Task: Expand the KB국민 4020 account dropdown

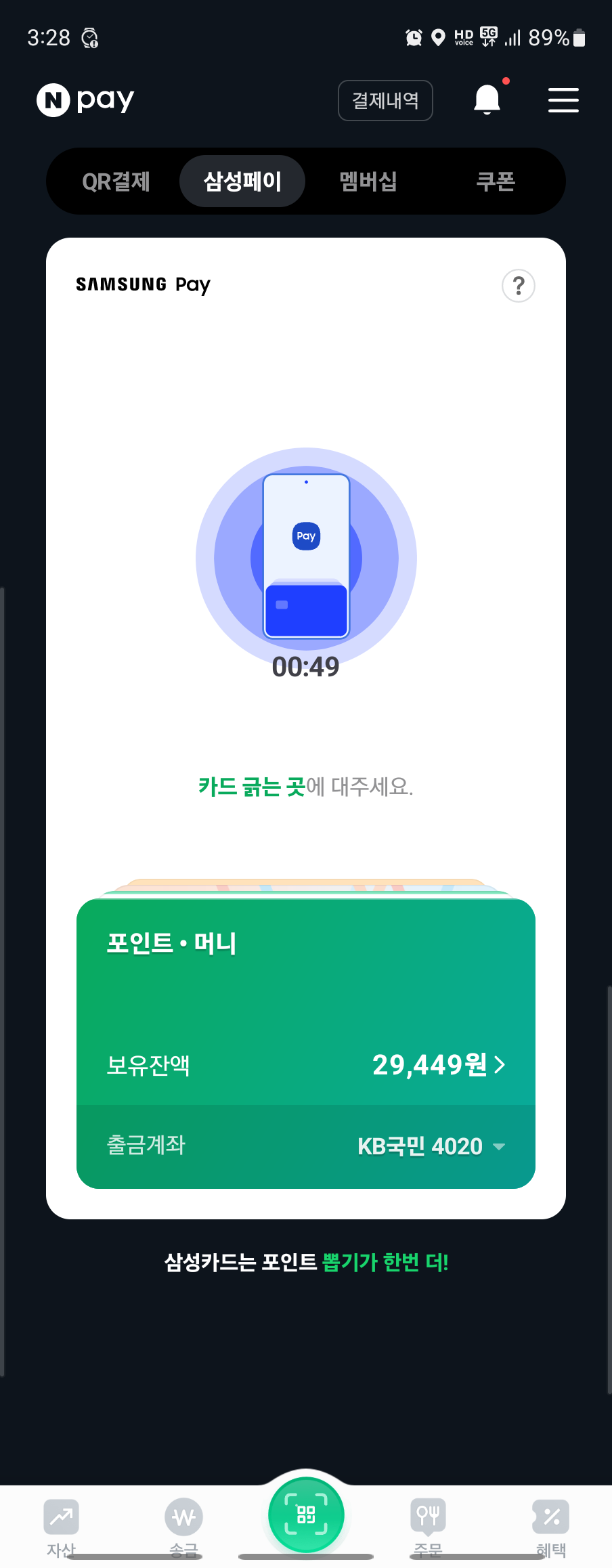Action: (431, 1146)
